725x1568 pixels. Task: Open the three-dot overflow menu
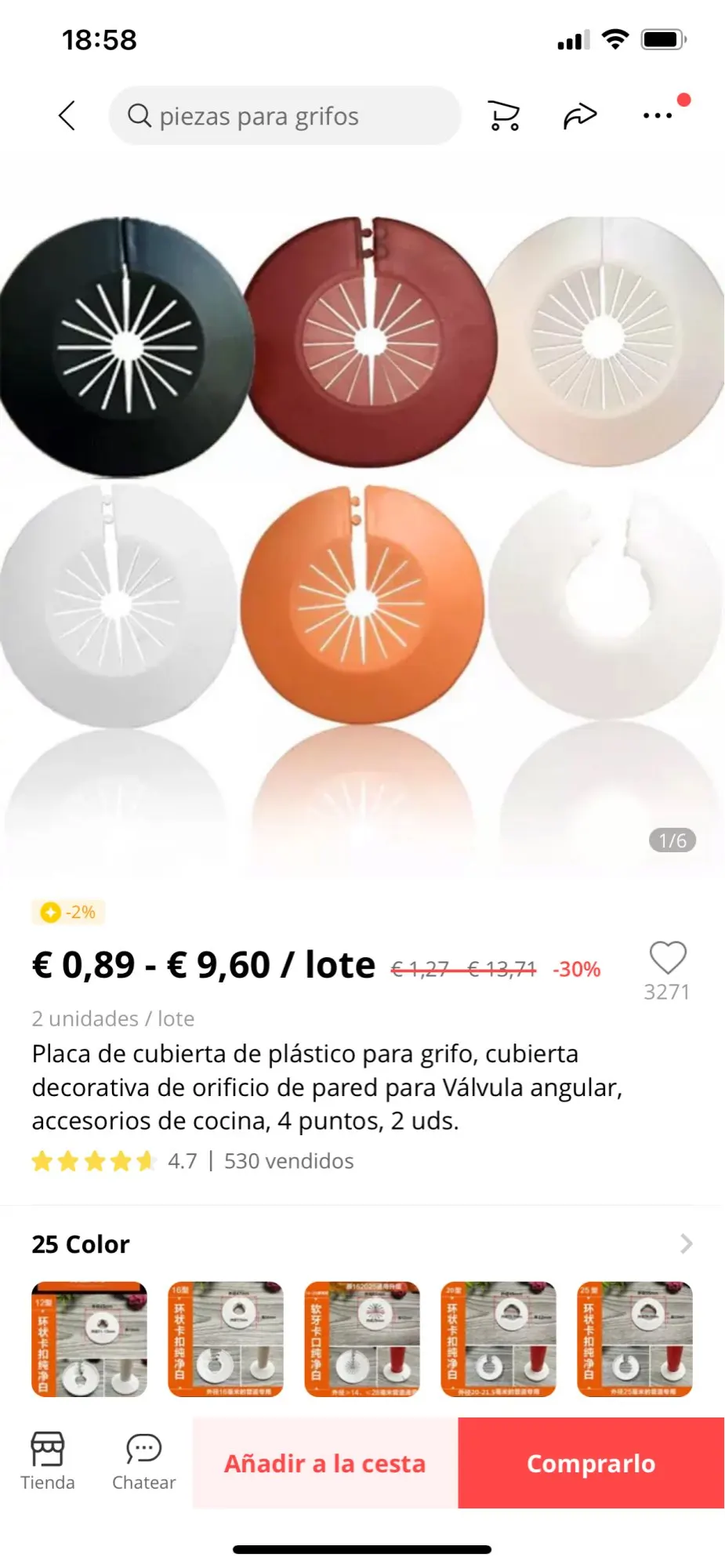(657, 116)
